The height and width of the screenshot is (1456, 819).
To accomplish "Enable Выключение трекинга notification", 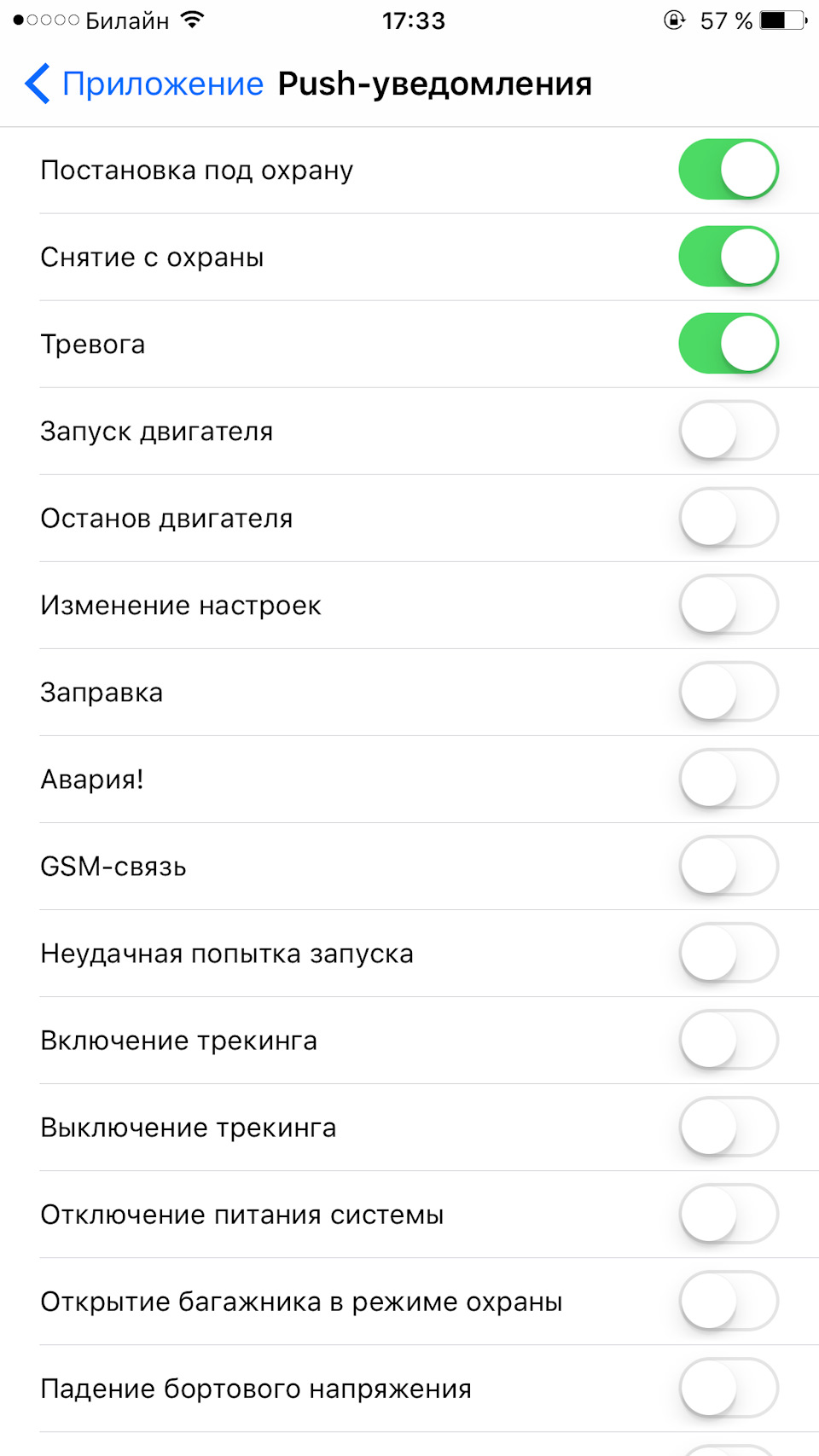I will (x=728, y=1127).
